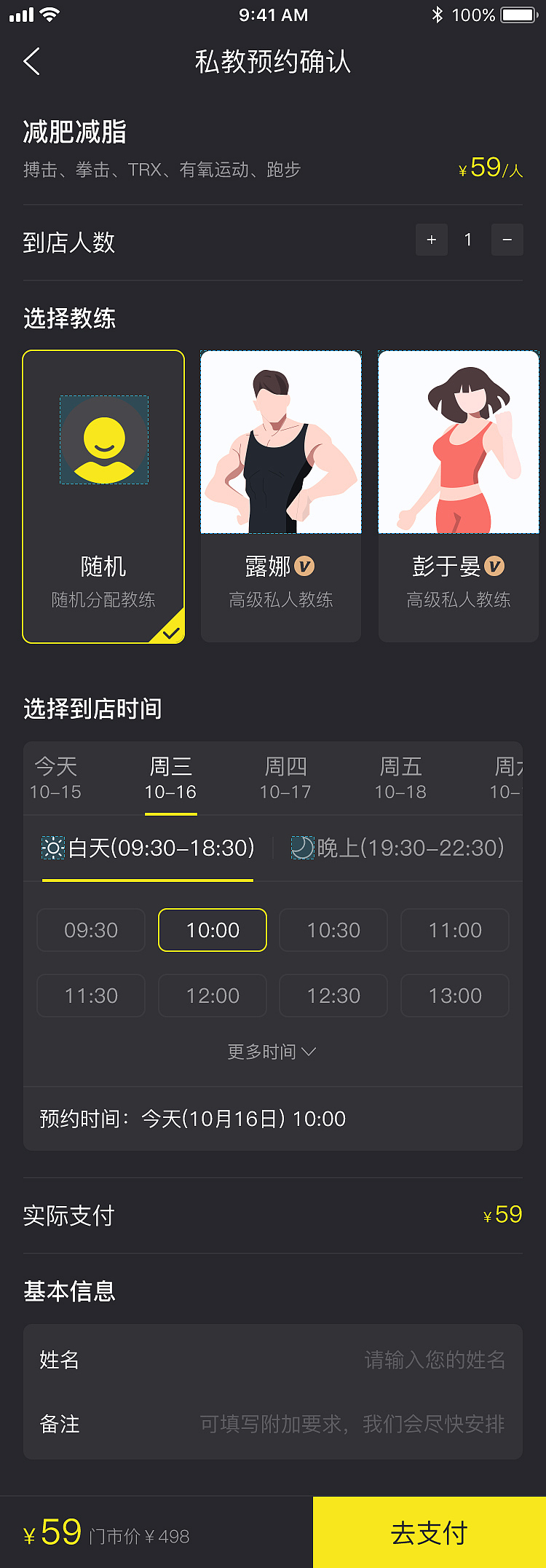The image size is (546, 1568).
Task: Increase 到店人数 with the plus button
Action: [432, 240]
